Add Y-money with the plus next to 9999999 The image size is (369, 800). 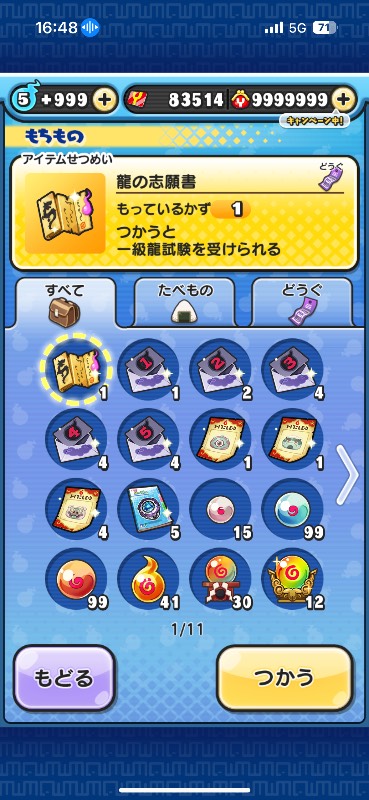[x=344, y=99]
